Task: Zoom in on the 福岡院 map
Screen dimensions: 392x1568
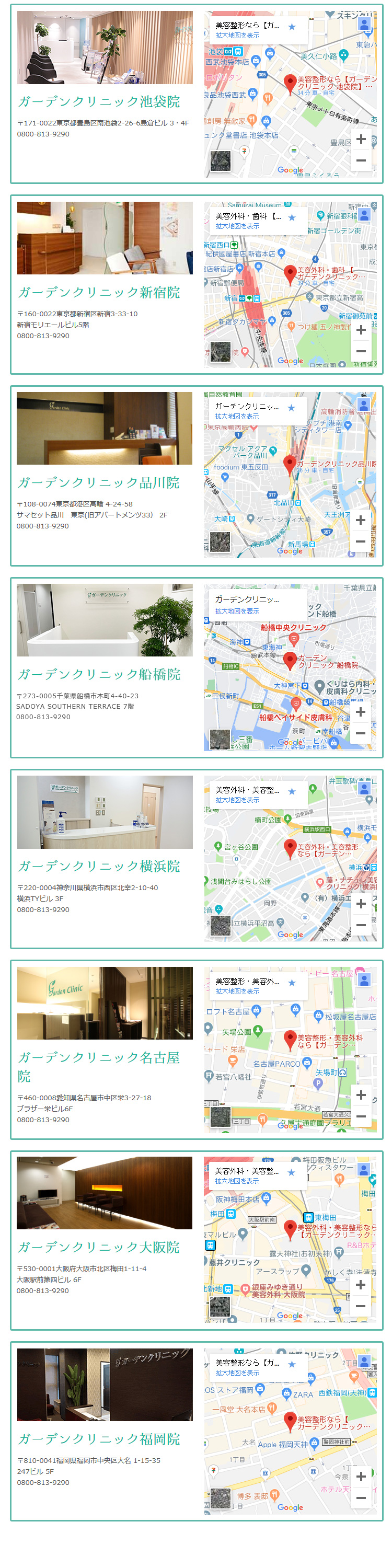Action: pyautogui.click(x=361, y=1476)
